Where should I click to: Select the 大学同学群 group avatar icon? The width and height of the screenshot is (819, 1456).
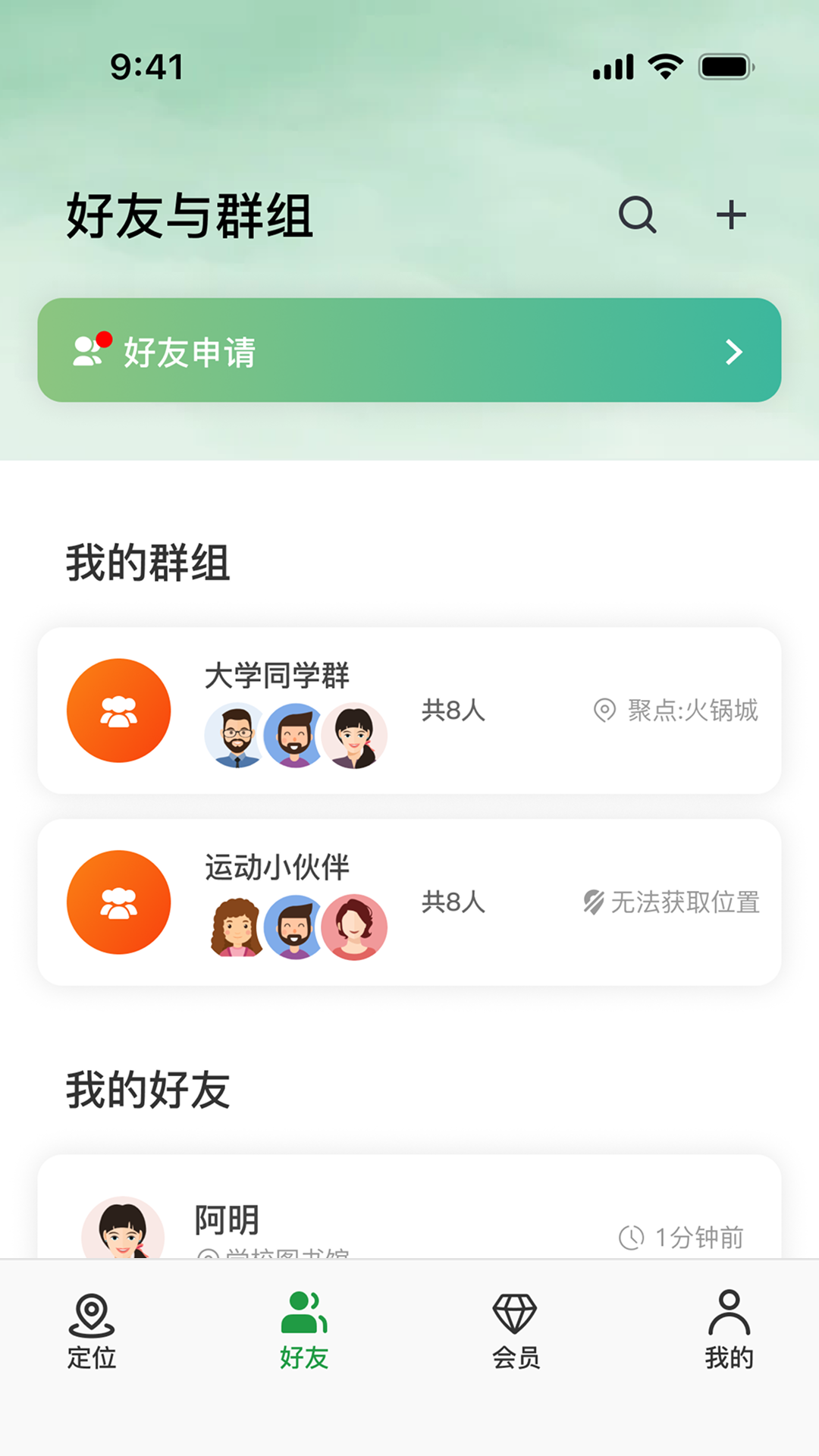click(118, 710)
